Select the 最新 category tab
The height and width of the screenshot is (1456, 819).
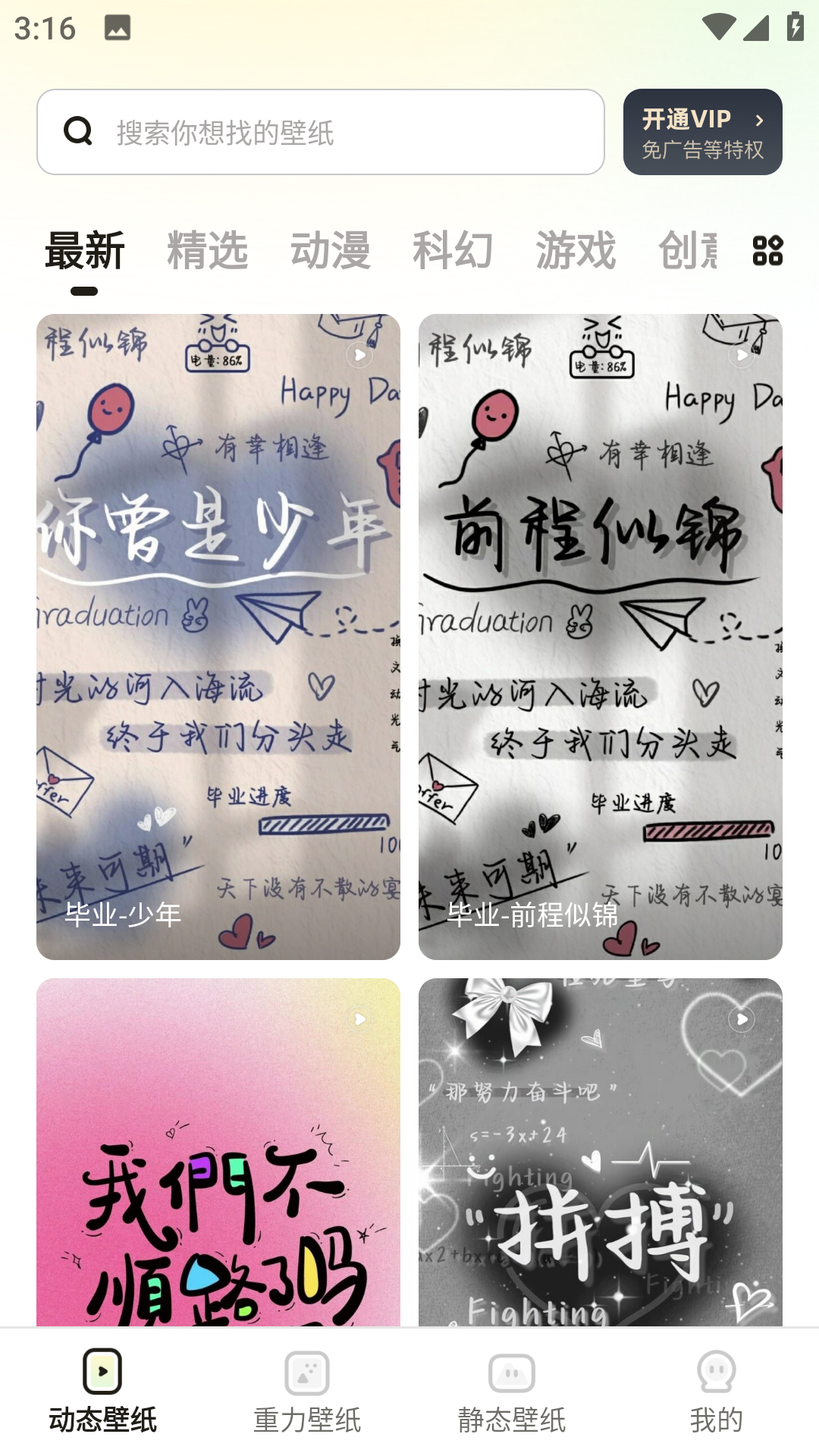(84, 250)
